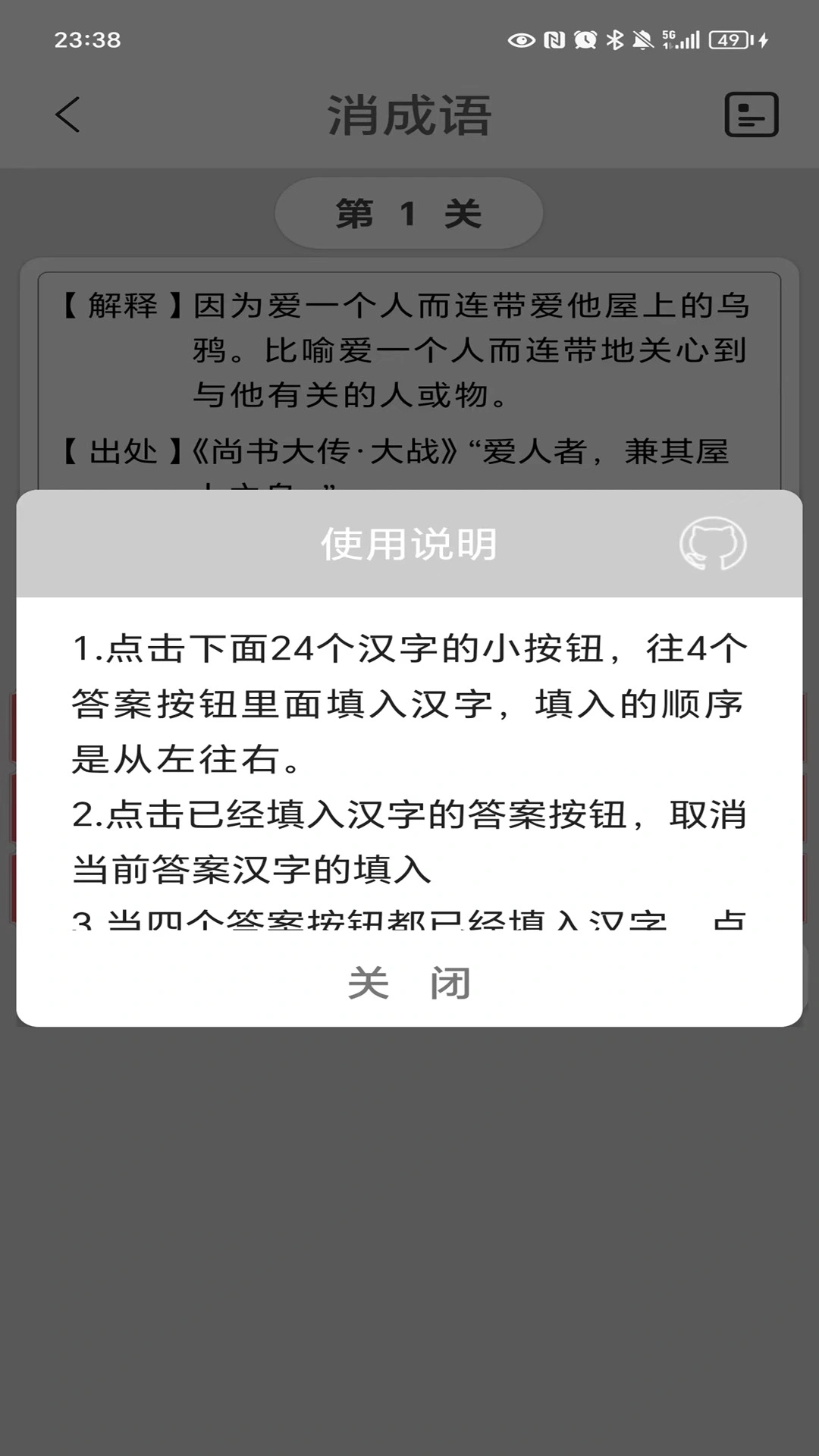Toggle the muted notifications bell icon

(x=642, y=39)
